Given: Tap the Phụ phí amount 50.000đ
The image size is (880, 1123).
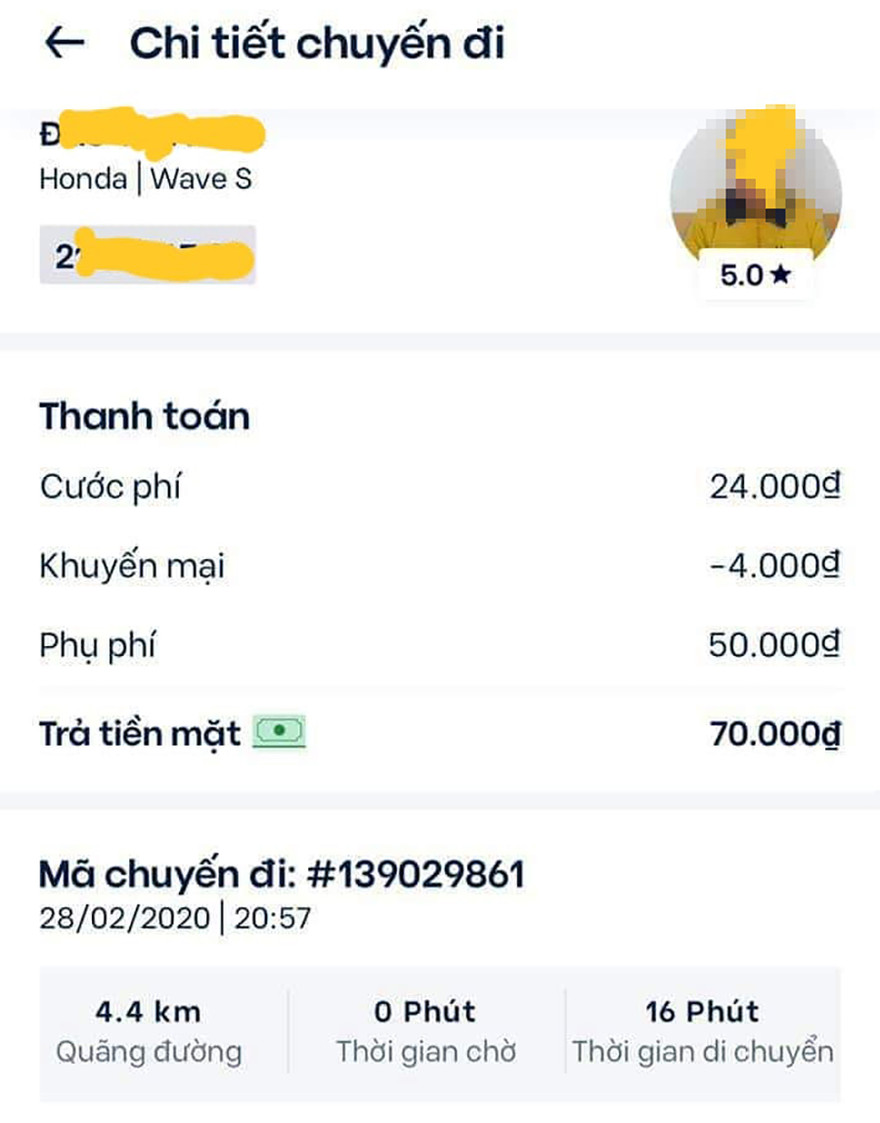Looking at the screenshot, I should pyautogui.click(x=777, y=643).
